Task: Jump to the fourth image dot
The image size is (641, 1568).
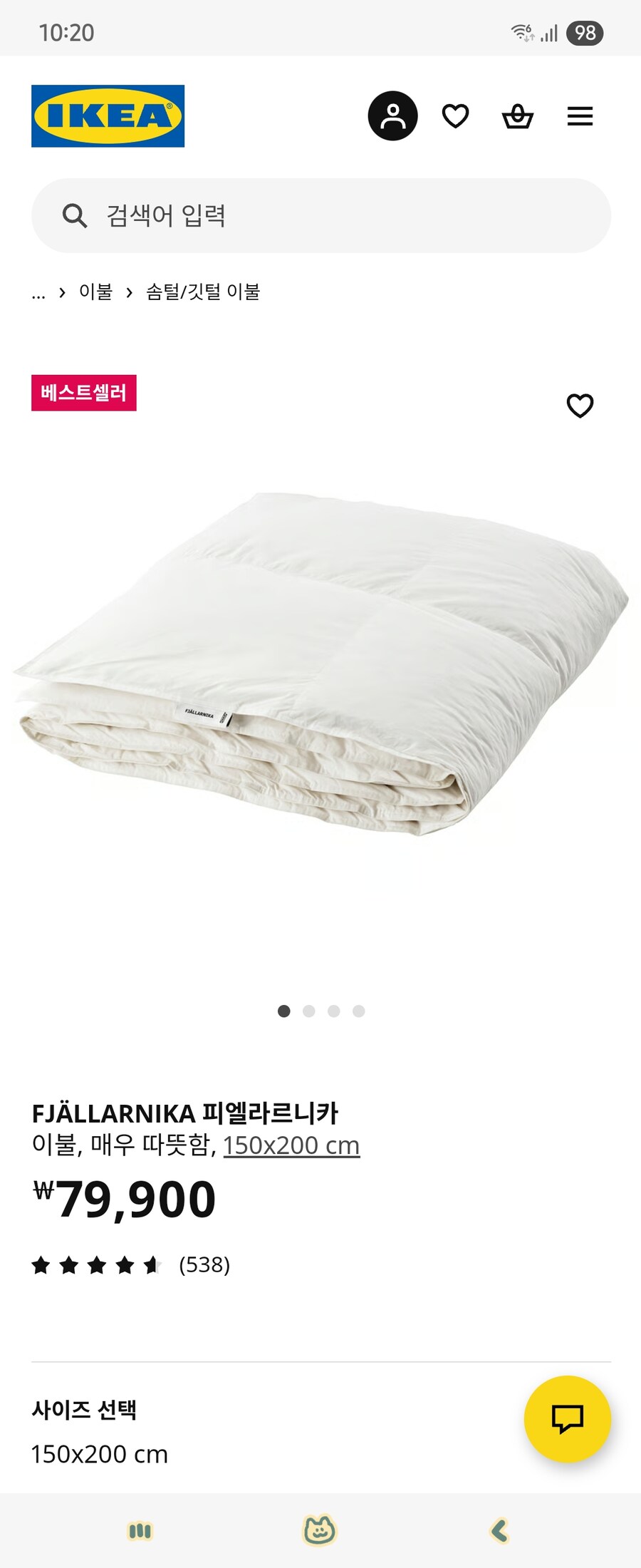Action: pos(359,1011)
